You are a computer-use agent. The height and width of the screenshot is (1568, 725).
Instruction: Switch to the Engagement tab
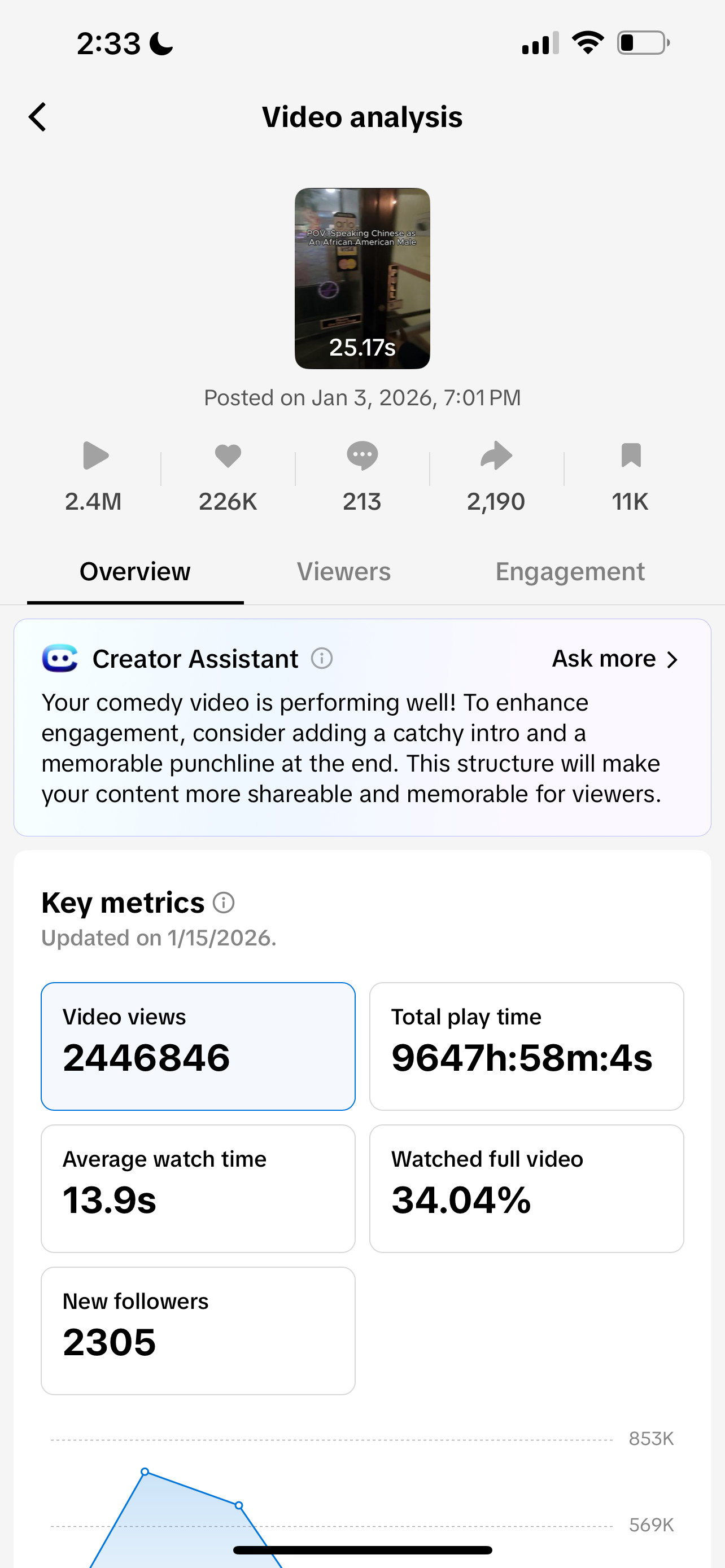(570, 572)
